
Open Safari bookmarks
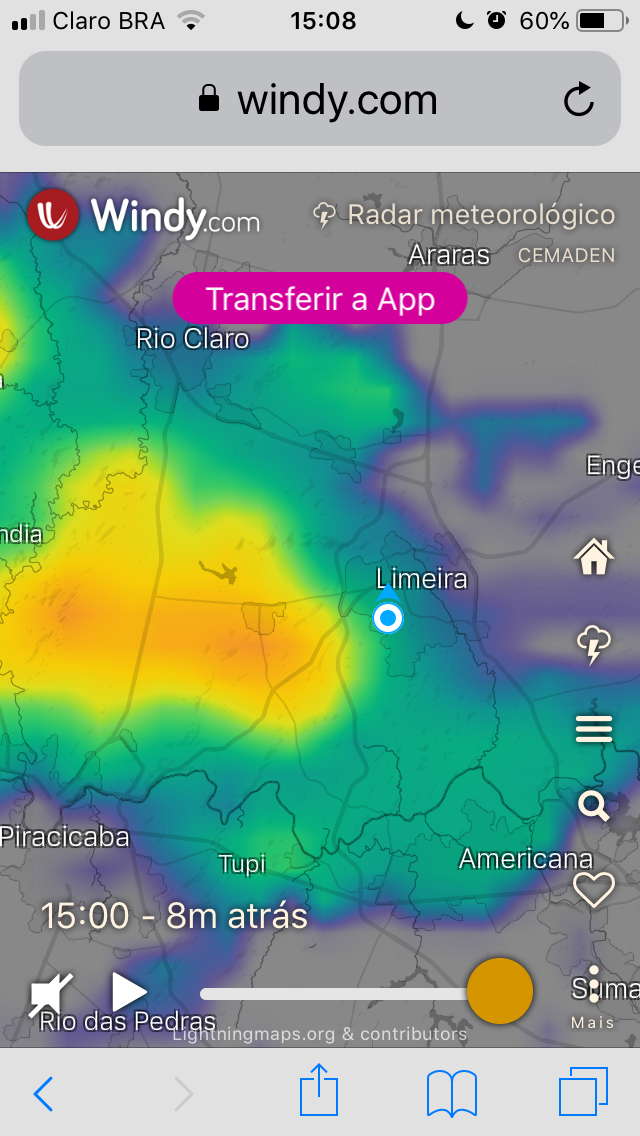(451, 1093)
